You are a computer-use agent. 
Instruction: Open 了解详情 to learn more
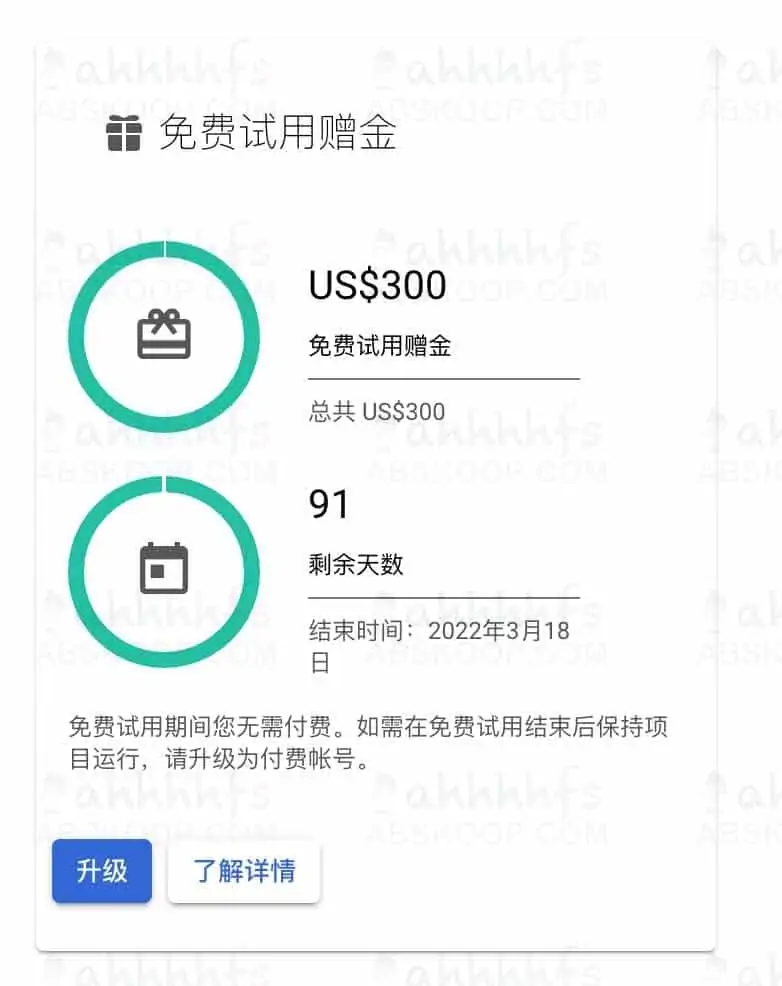244,872
